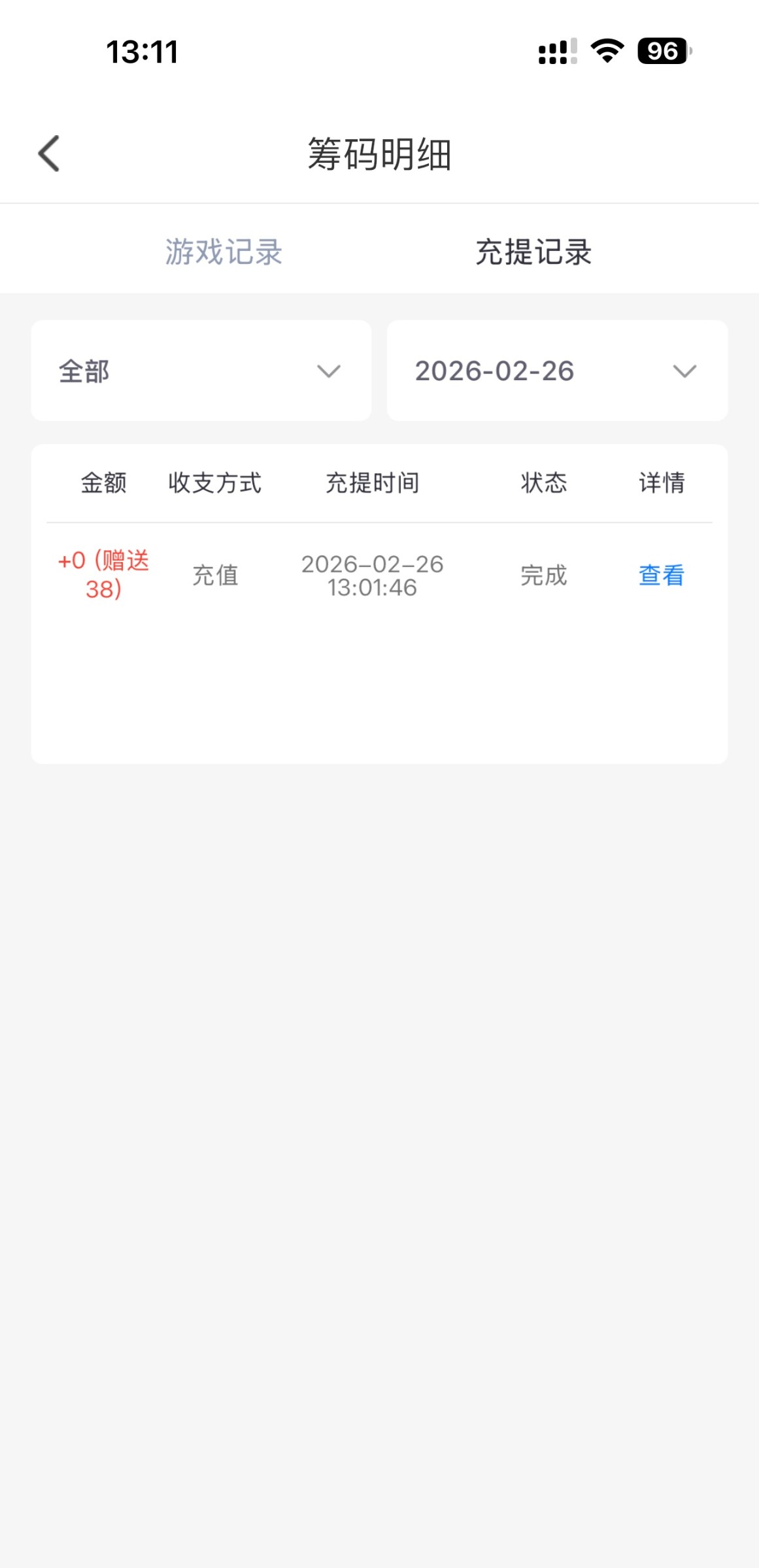Switch to the 游戏记录 tab
The width and height of the screenshot is (759, 1568).
coord(224,252)
